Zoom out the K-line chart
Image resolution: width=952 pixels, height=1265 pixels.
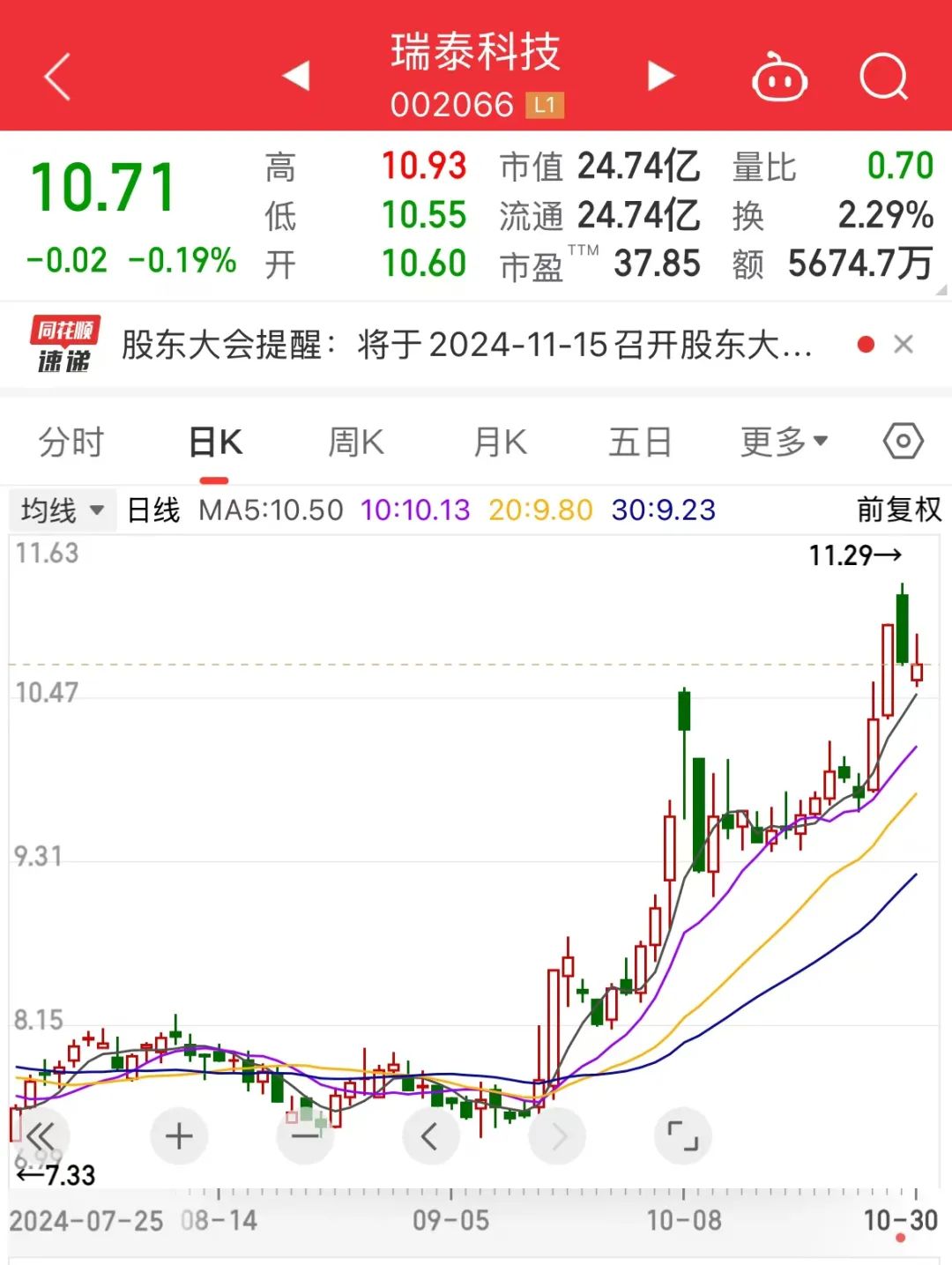point(305,1135)
